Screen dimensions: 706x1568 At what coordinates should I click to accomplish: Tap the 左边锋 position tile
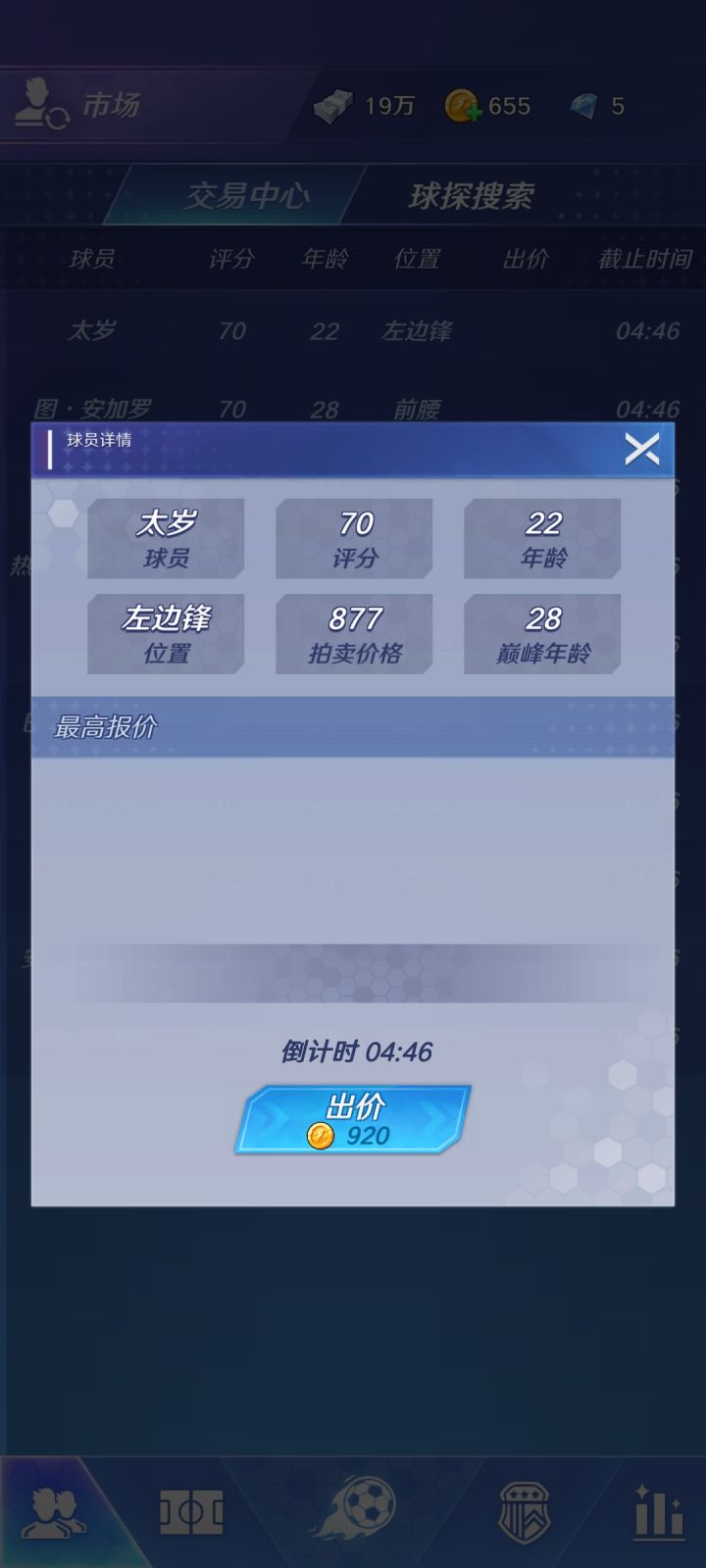pyautogui.click(x=165, y=632)
